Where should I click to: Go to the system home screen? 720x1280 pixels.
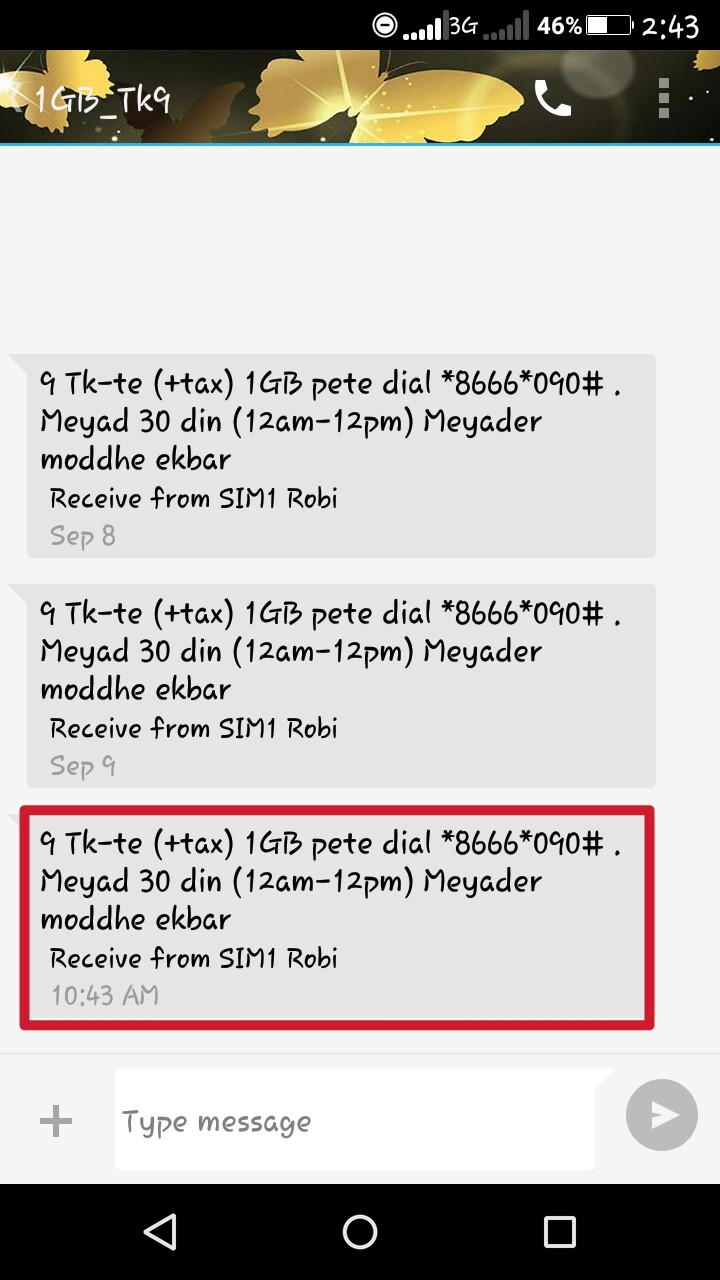point(360,1232)
